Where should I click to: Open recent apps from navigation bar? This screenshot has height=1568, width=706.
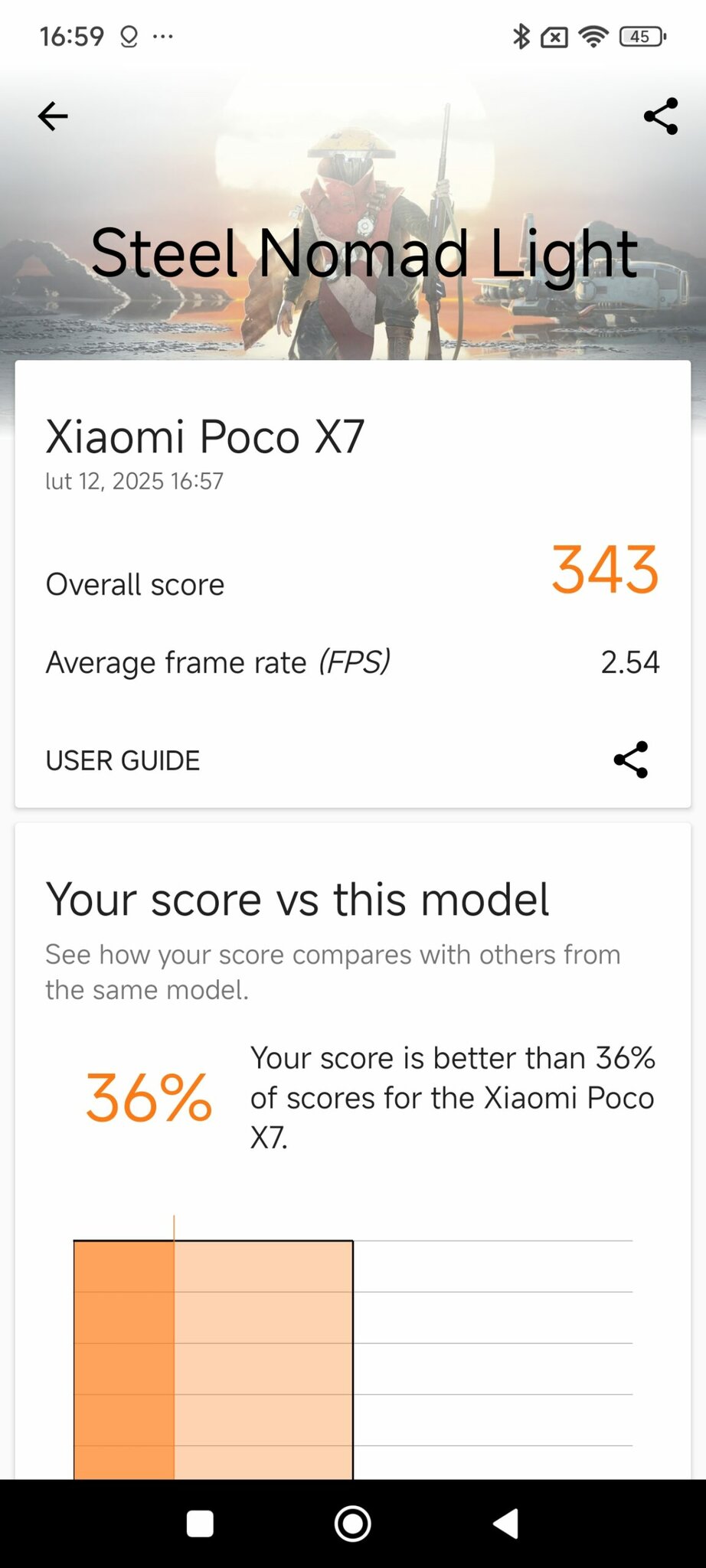pyautogui.click(x=200, y=1524)
